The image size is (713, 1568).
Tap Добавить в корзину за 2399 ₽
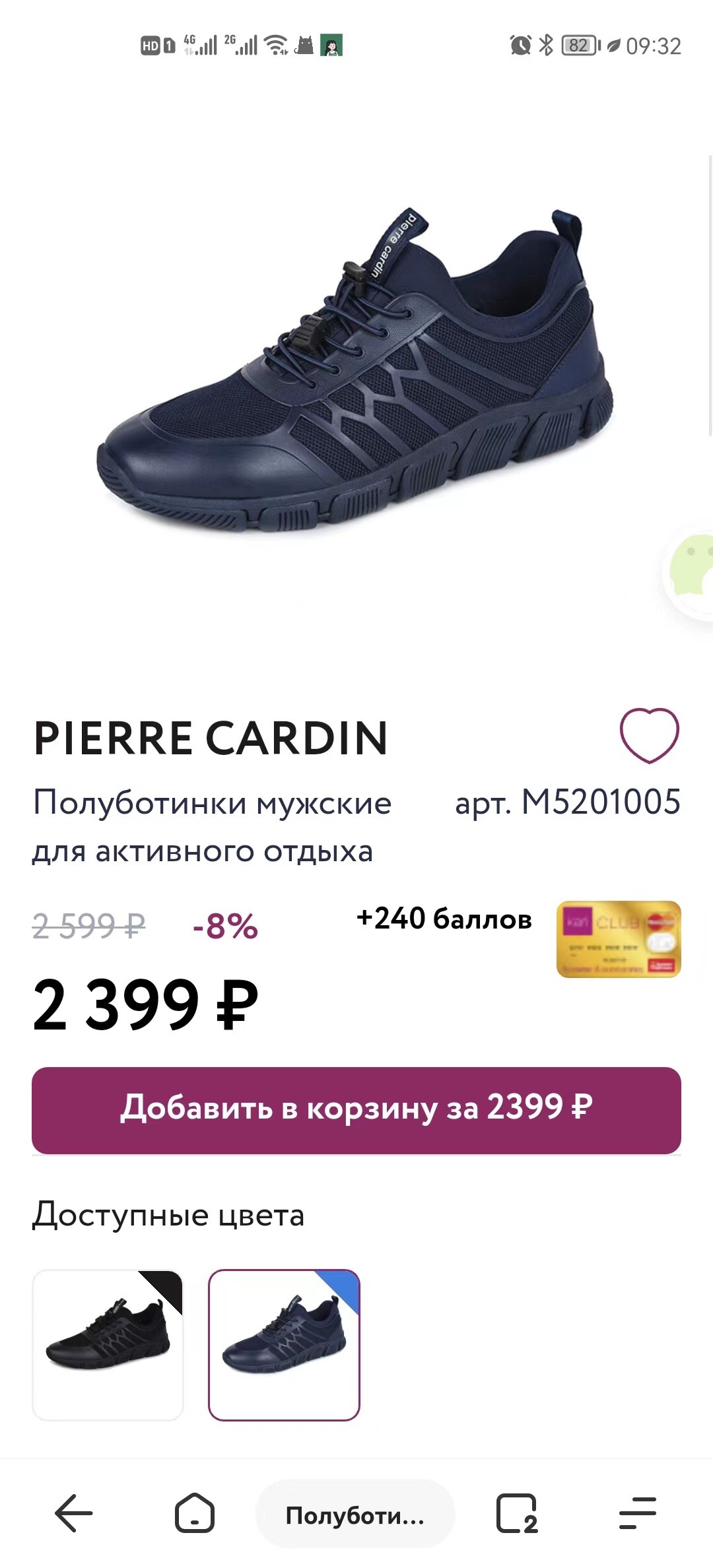356,1110
